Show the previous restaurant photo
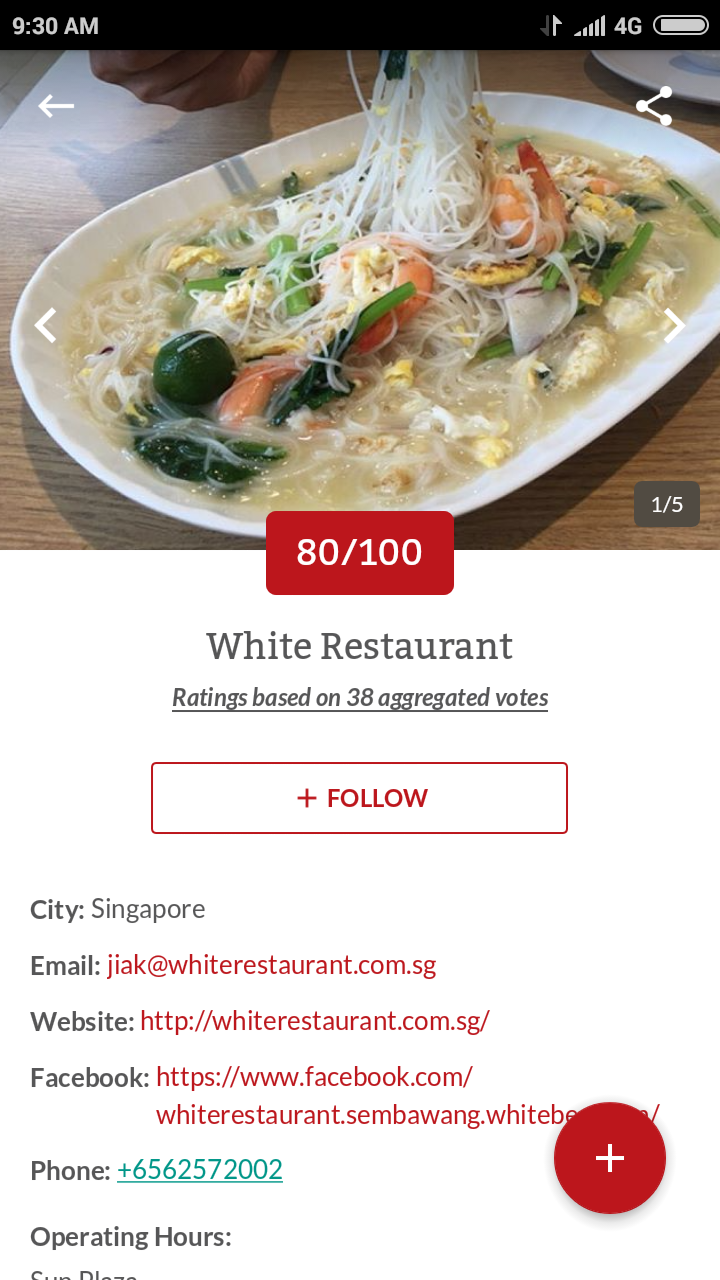Screen dimensions: 720x1280 (46, 325)
